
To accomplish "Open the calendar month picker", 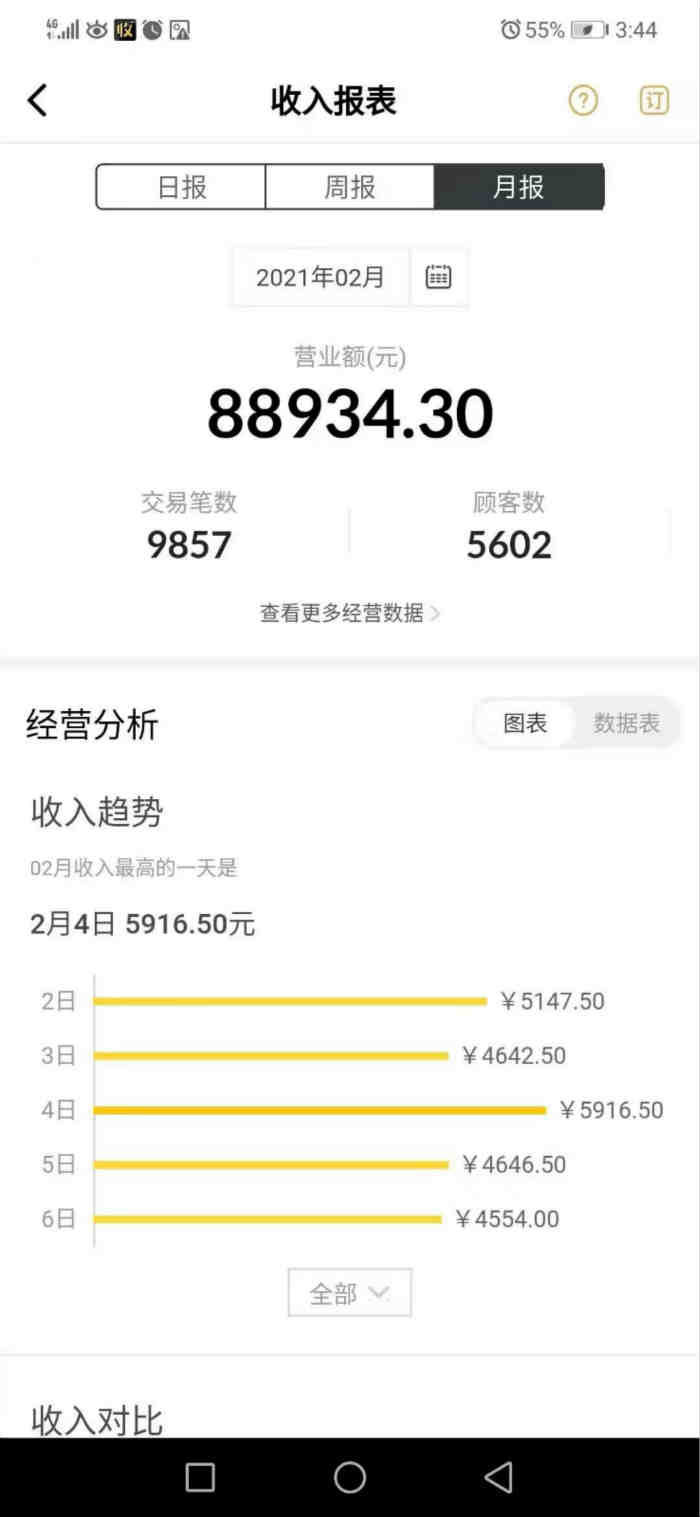I will pos(438,277).
